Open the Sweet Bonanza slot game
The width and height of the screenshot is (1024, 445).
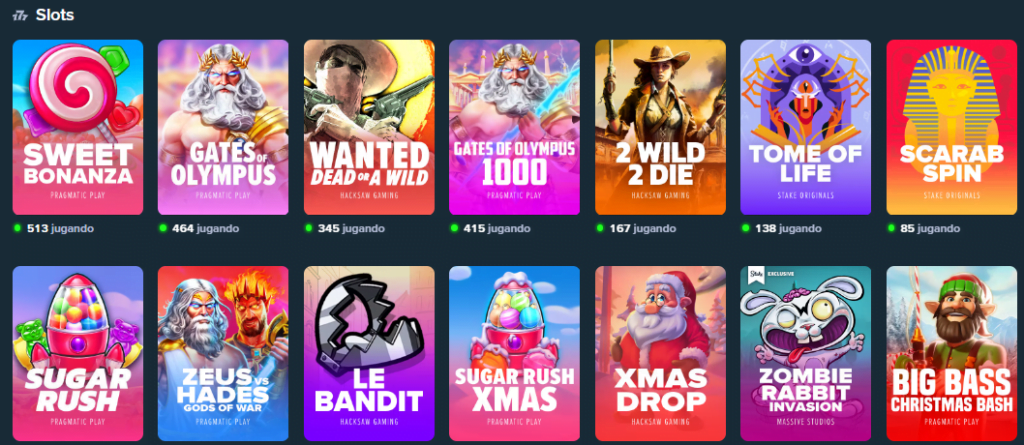pos(78,127)
